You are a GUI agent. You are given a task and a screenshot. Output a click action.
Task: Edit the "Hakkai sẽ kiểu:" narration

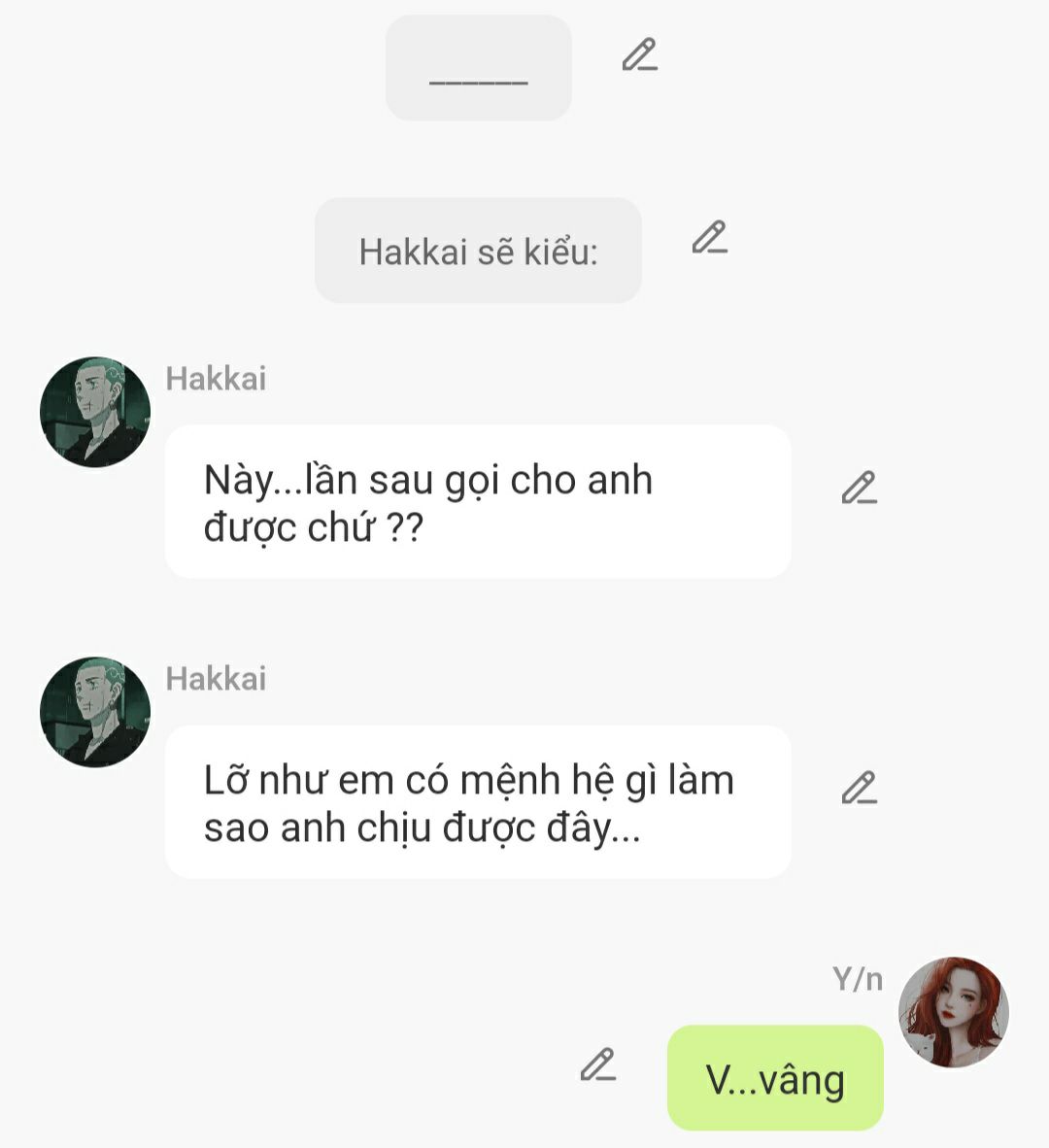click(709, 237)
